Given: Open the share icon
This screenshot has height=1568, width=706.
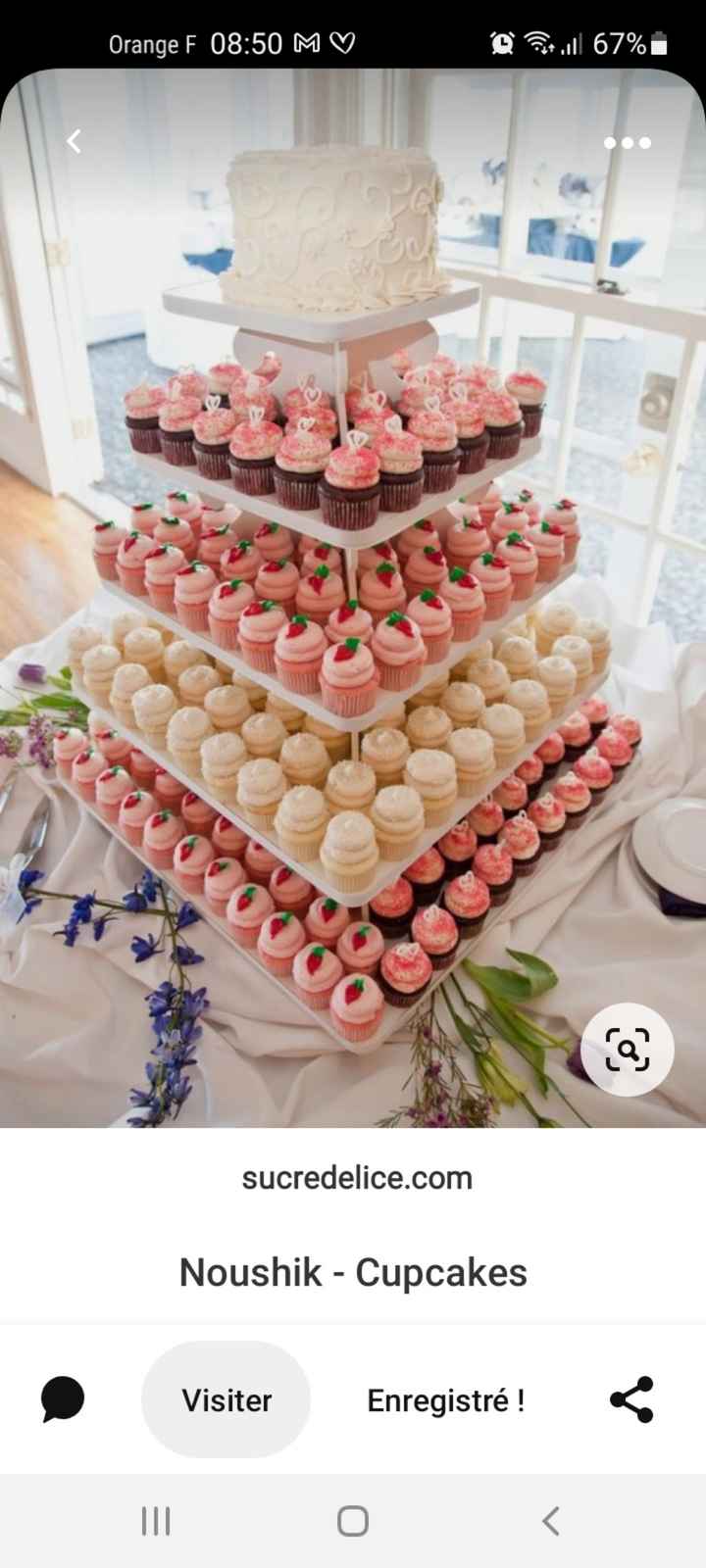Looking at the screenshot, I should 632,1399.
